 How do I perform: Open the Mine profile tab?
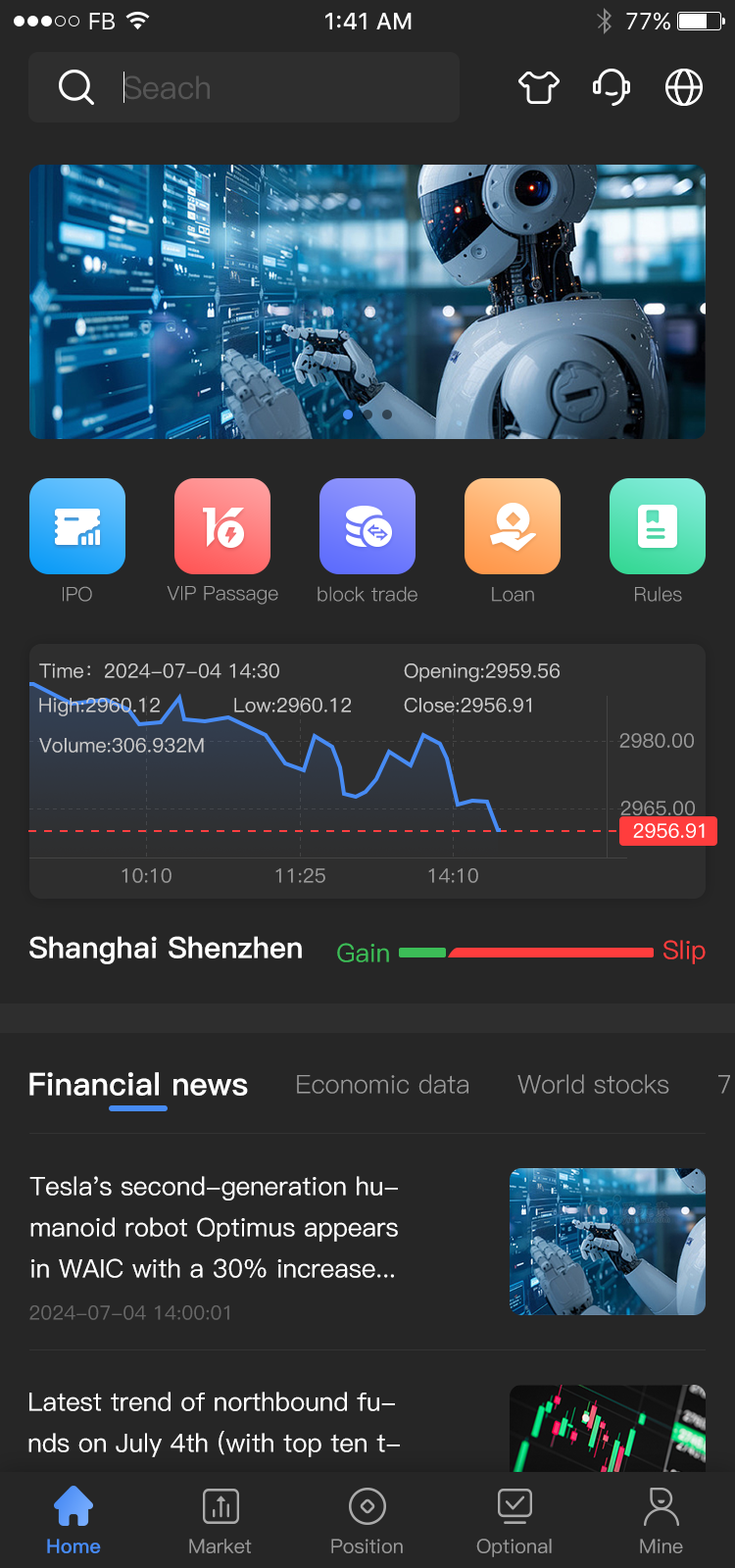coord(661,1520)
